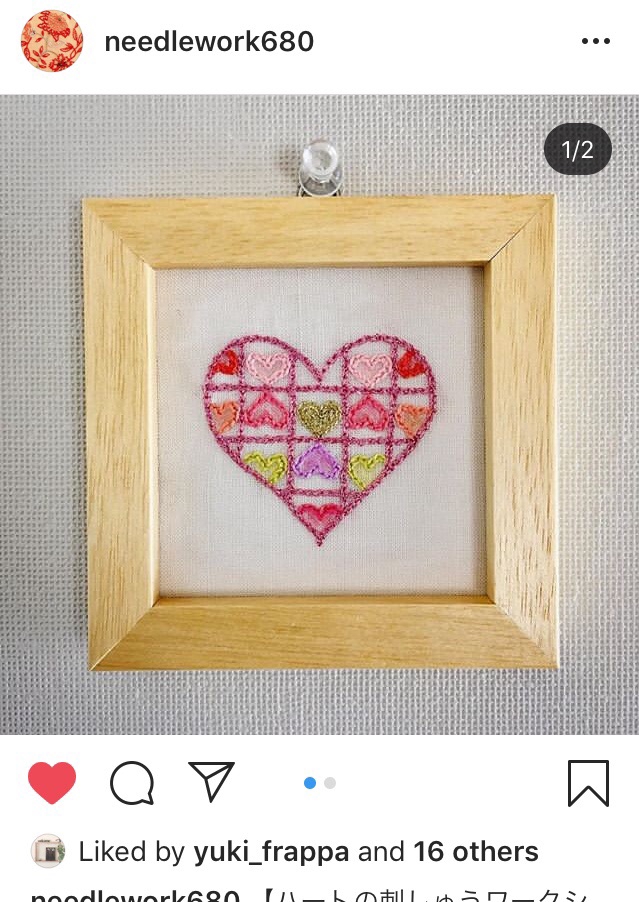
Task: Open needlework680 profile picture
Action: 52,41
